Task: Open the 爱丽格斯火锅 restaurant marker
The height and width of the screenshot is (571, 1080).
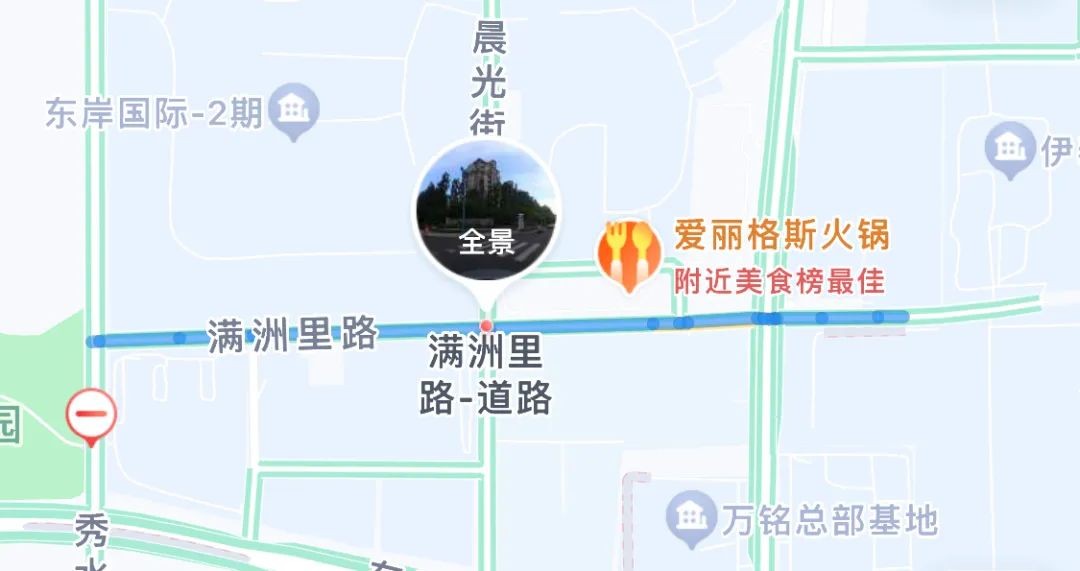Action: [x=627, y=251]
